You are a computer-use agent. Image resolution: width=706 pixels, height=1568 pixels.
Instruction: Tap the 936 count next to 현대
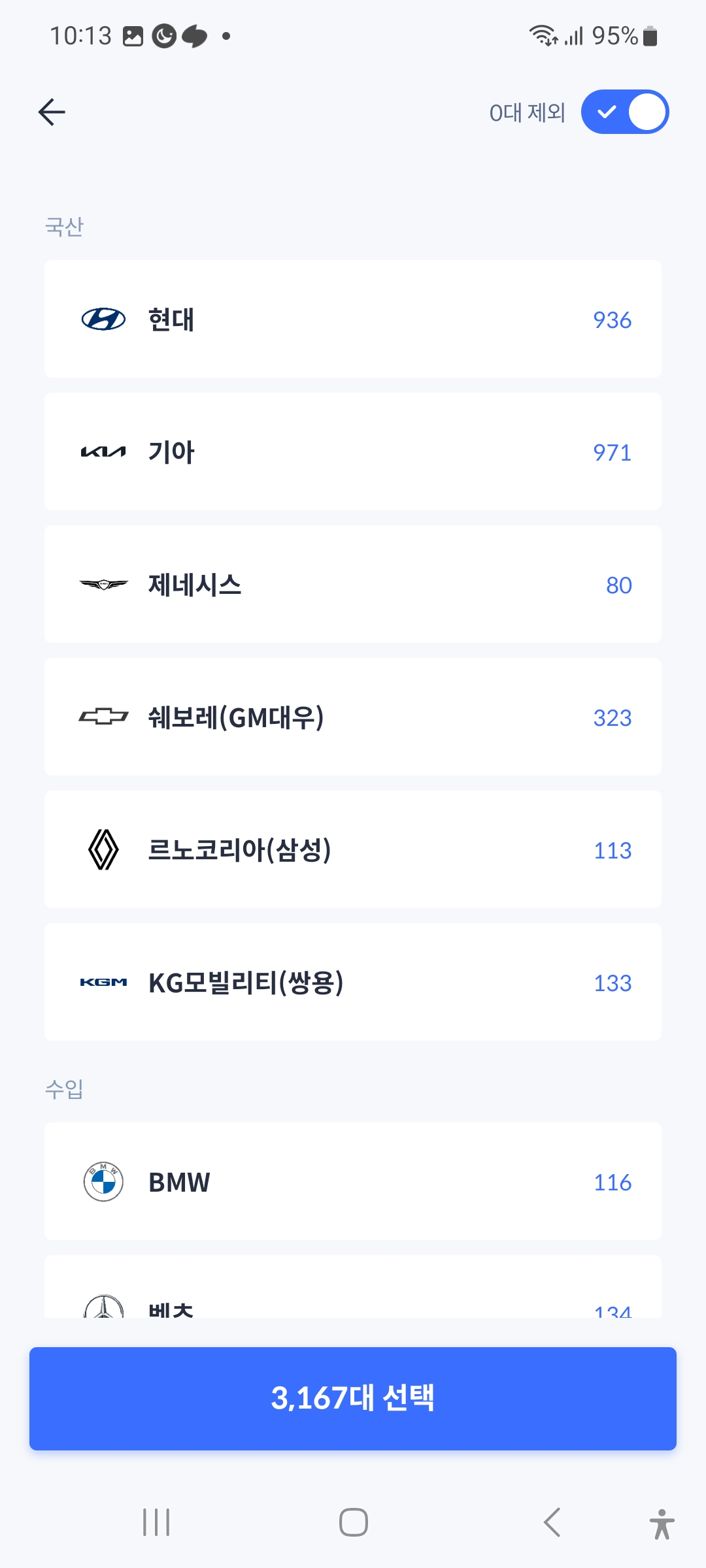[613, 319]
